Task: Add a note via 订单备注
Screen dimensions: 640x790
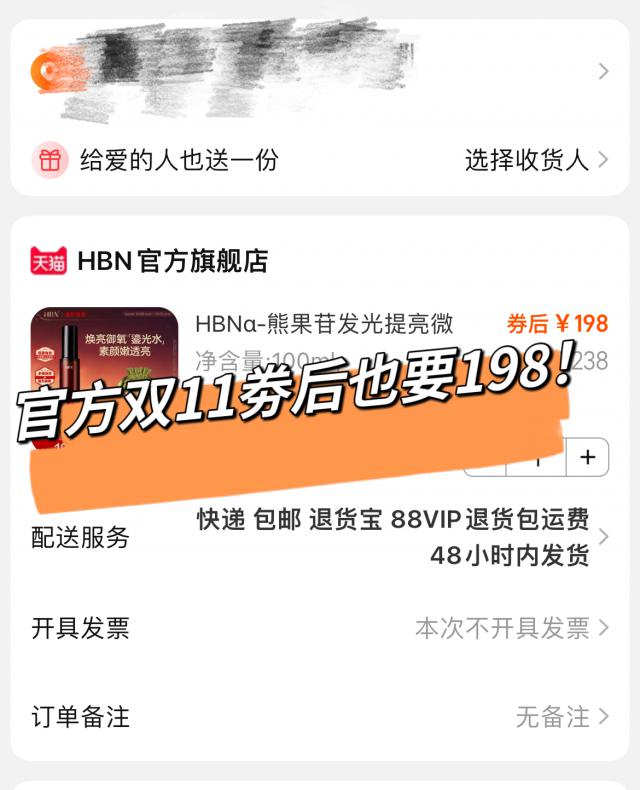Action: coord(320,717)
